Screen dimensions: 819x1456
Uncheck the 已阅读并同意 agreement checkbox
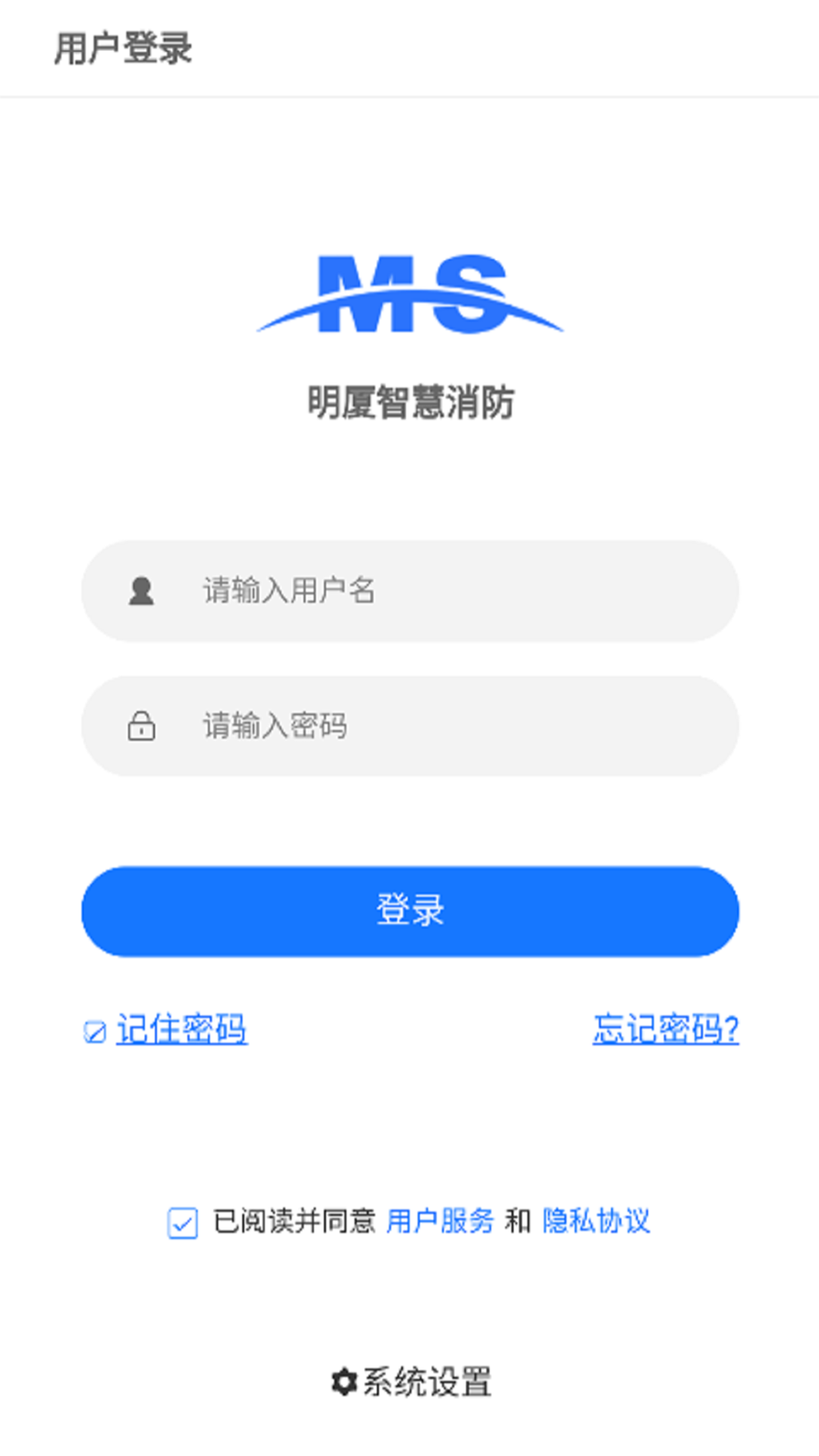click(183, 1222)
